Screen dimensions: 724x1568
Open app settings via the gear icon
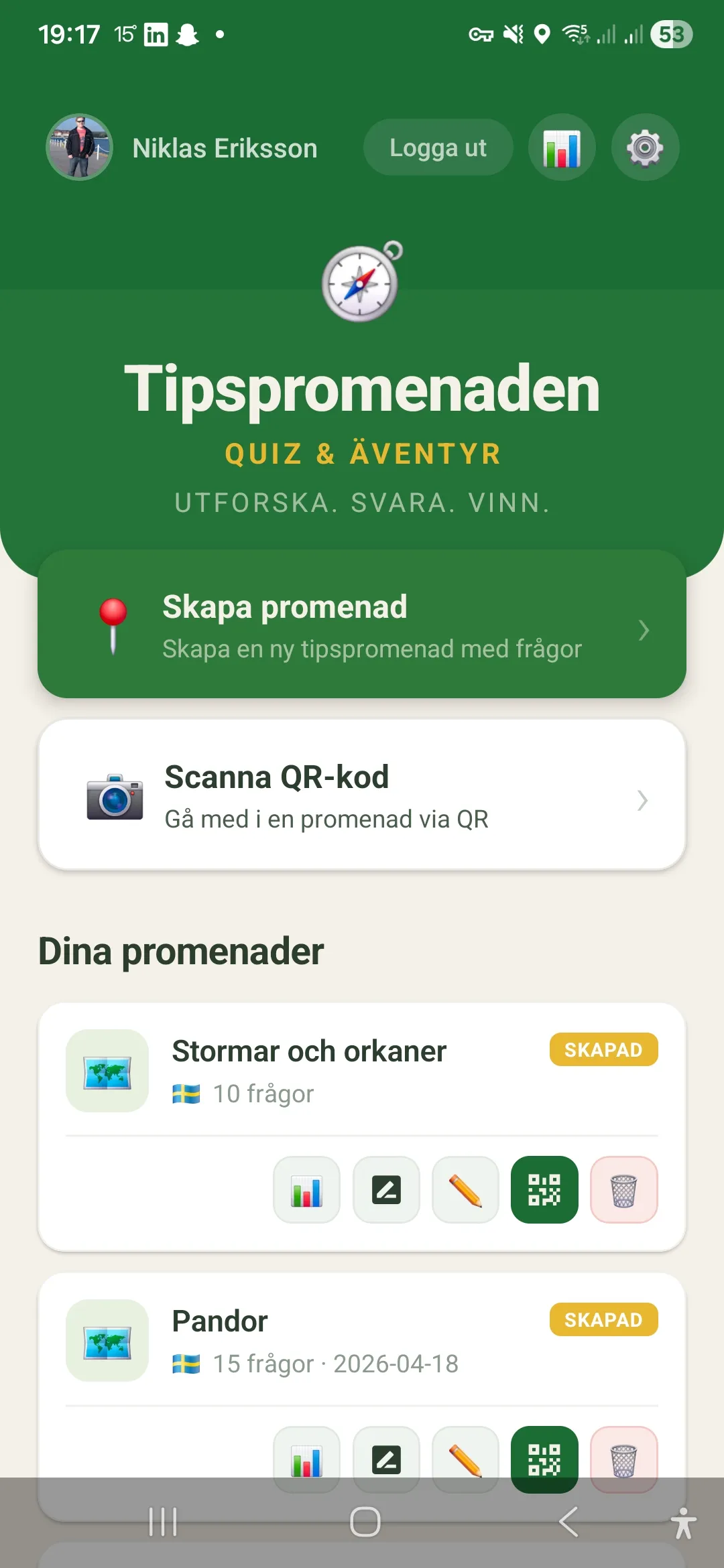point(645,147)
